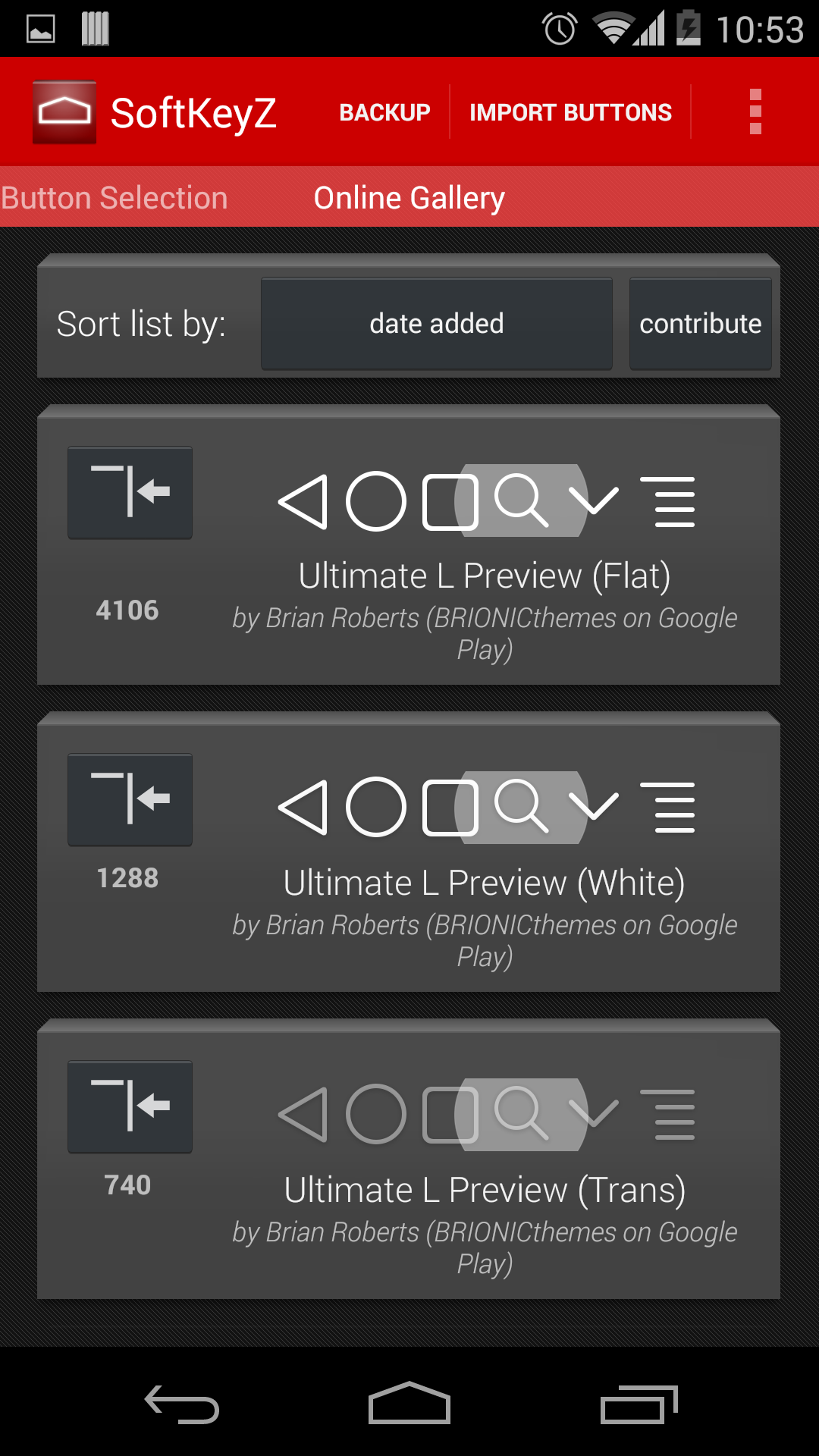Switch to the Button Selection tab
This screenshot has width=819, height=1456.
point(115,198)
